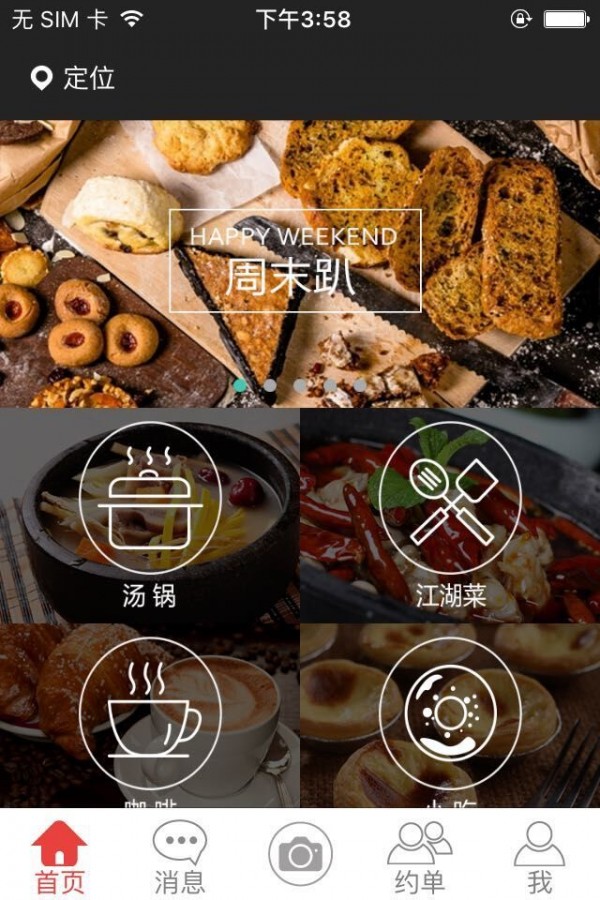The image size is (600, 900).
Task: Switch to the 我 profile tab
Action: coord(540,856)
